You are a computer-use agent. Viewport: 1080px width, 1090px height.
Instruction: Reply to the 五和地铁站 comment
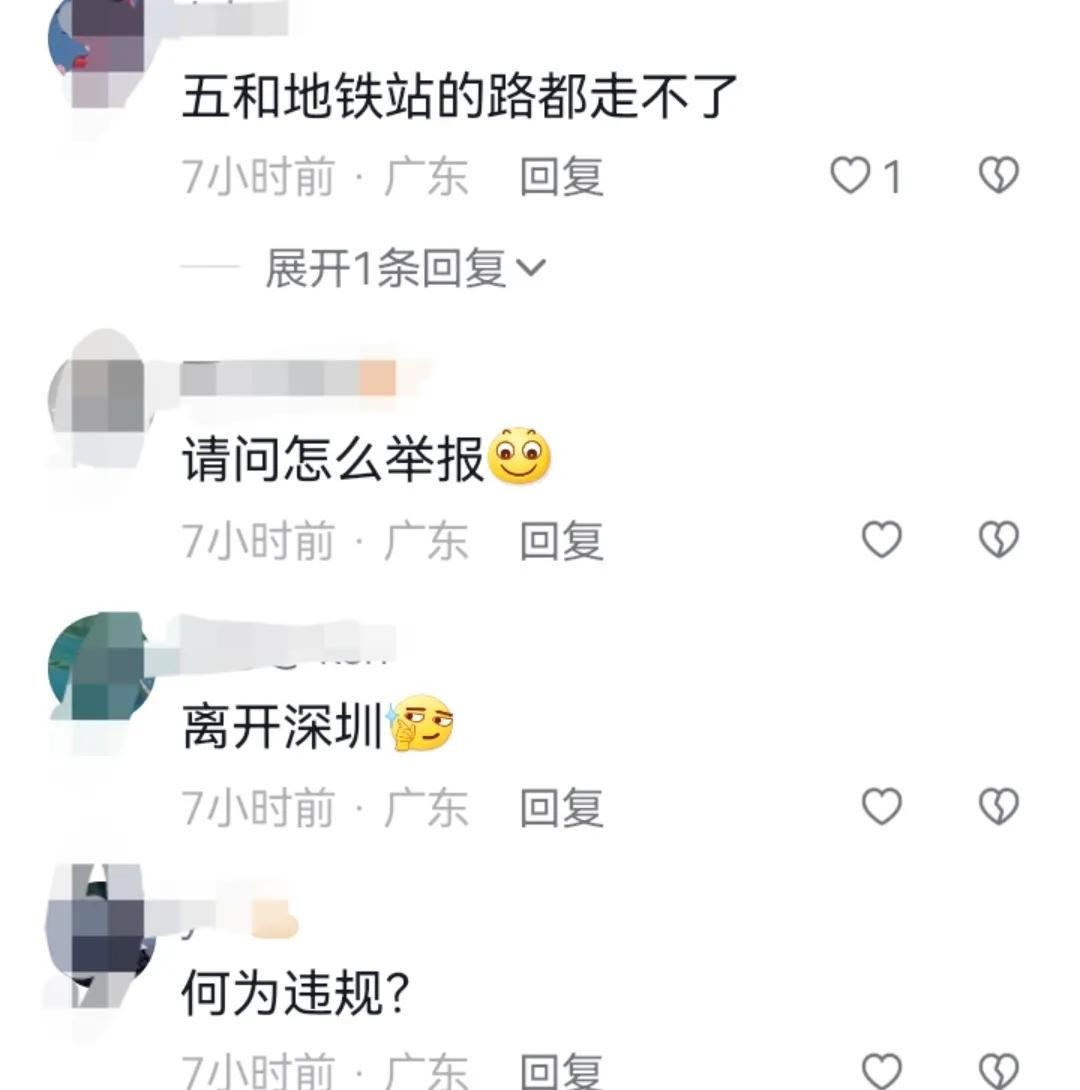[561, 177]
